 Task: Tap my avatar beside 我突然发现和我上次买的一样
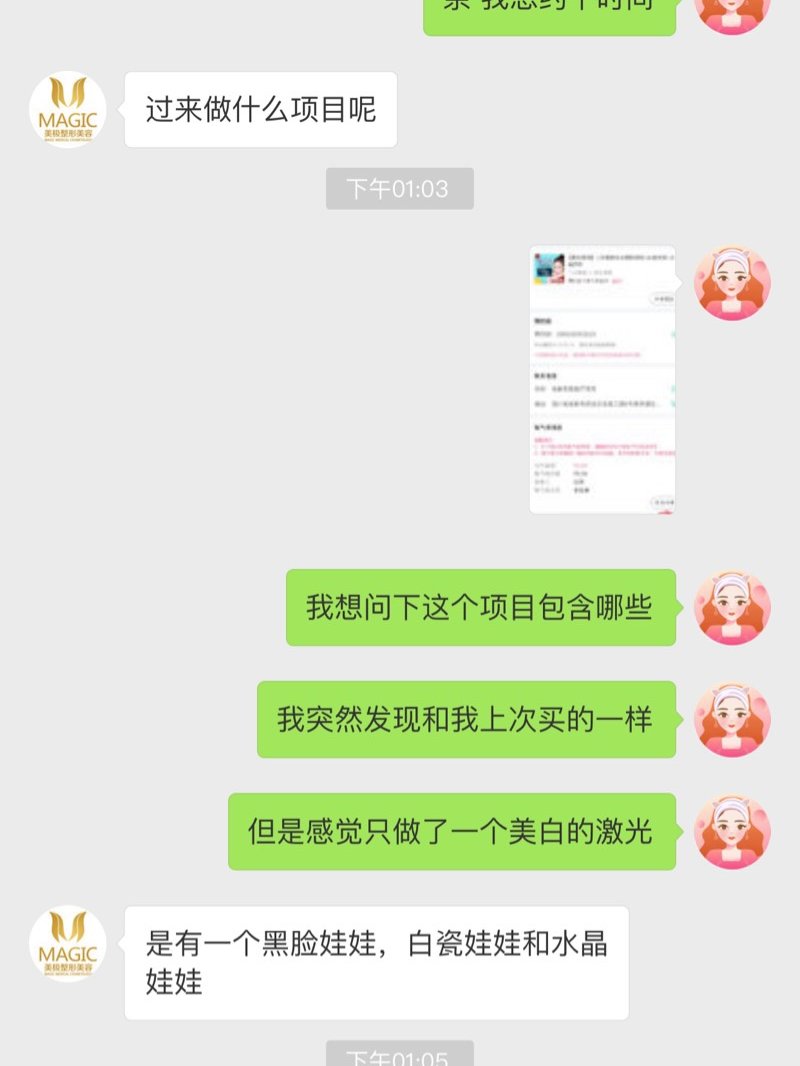pyautogui.click(x=732, y=719)
